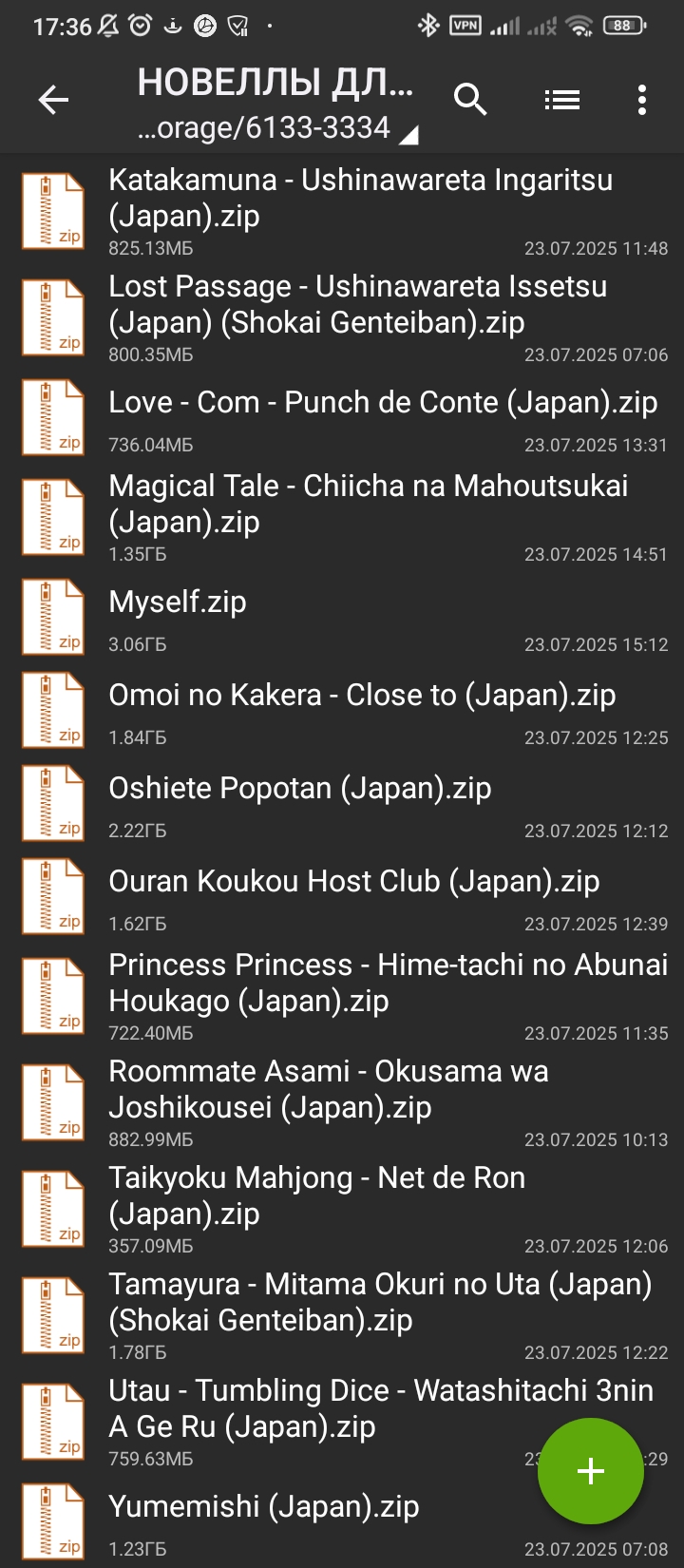Open Magical Tale - Chiicha na Mahoutsukai
This screenshot has width=684, height=1568.
click(368, 504)
